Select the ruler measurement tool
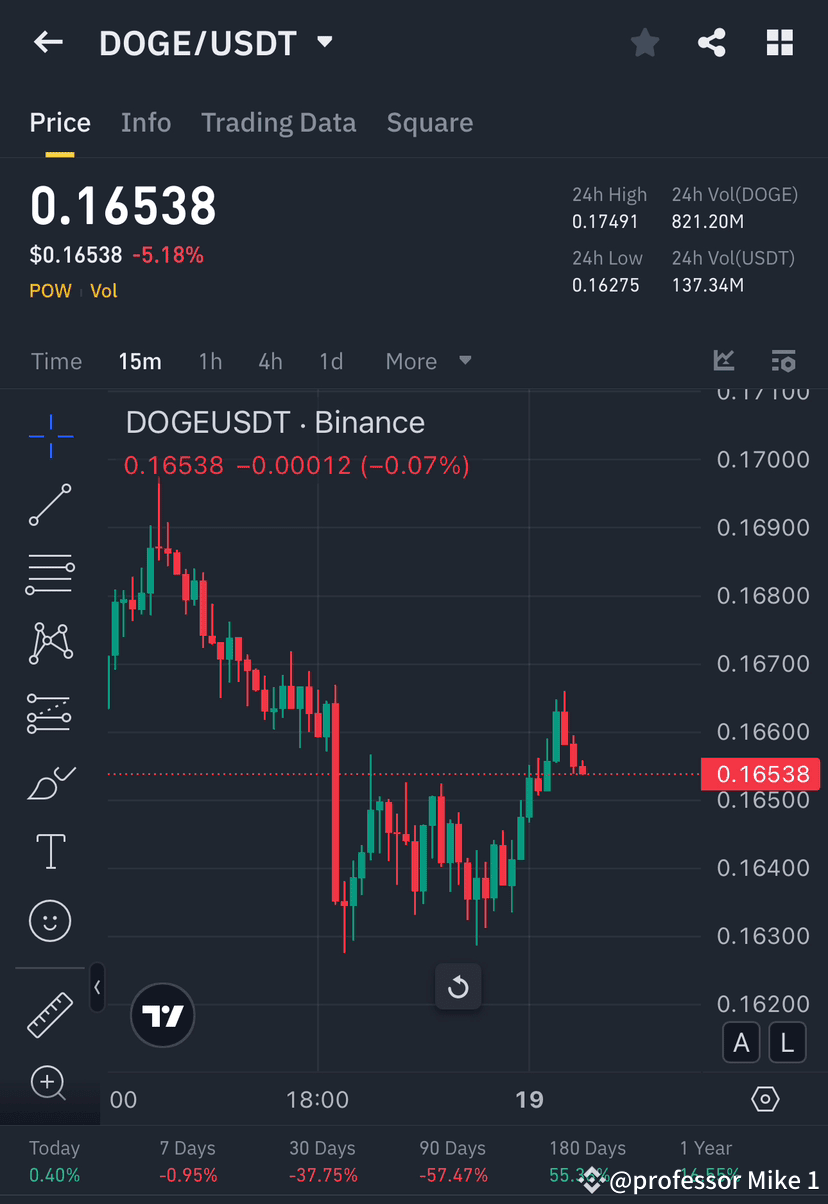Screen dimensions: 828x1204 click(50, 1014)
